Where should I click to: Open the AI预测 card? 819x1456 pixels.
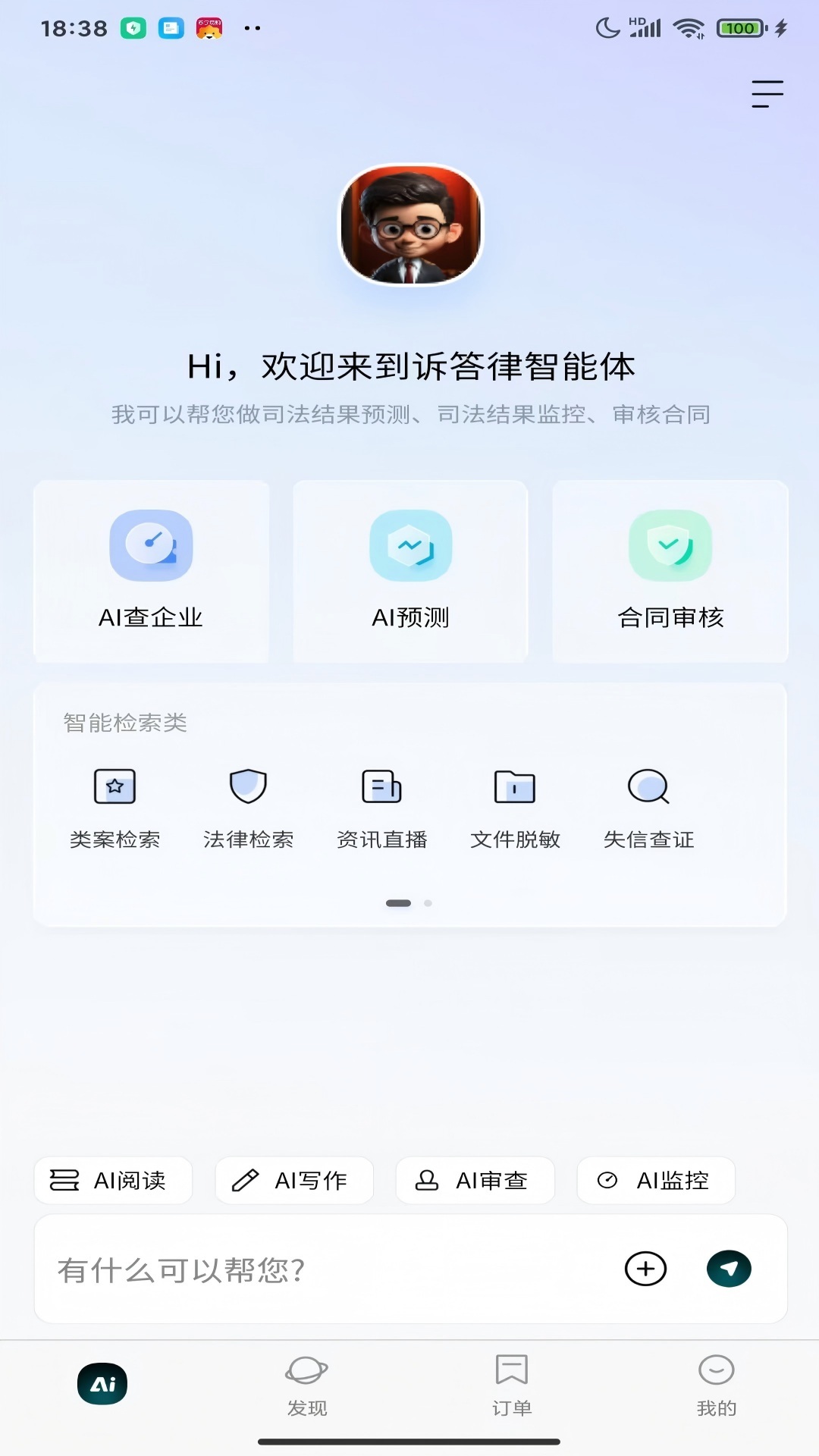410,571
